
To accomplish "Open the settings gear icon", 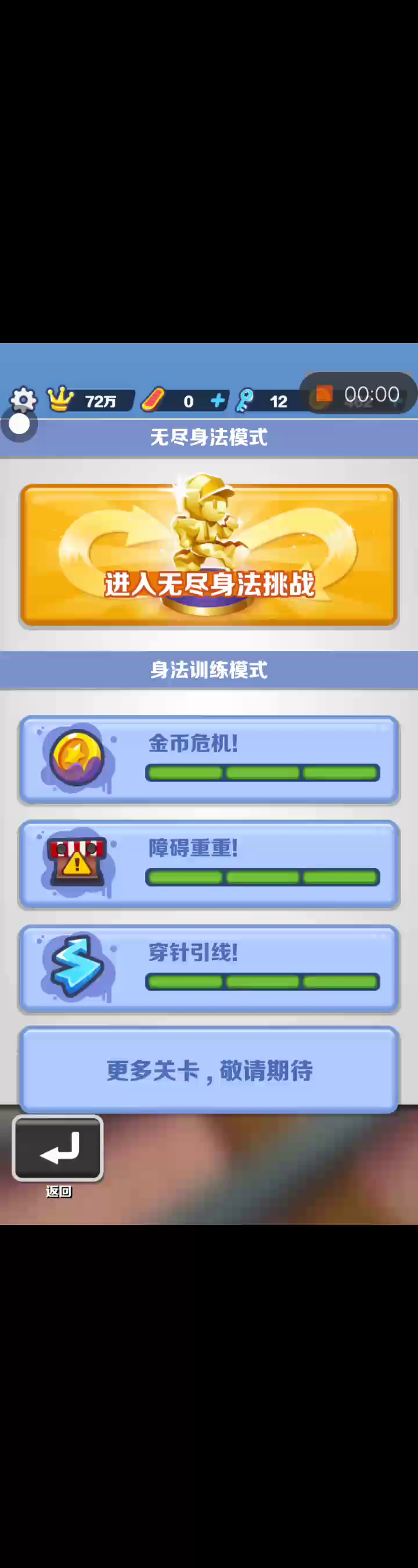I will (23, 399).
